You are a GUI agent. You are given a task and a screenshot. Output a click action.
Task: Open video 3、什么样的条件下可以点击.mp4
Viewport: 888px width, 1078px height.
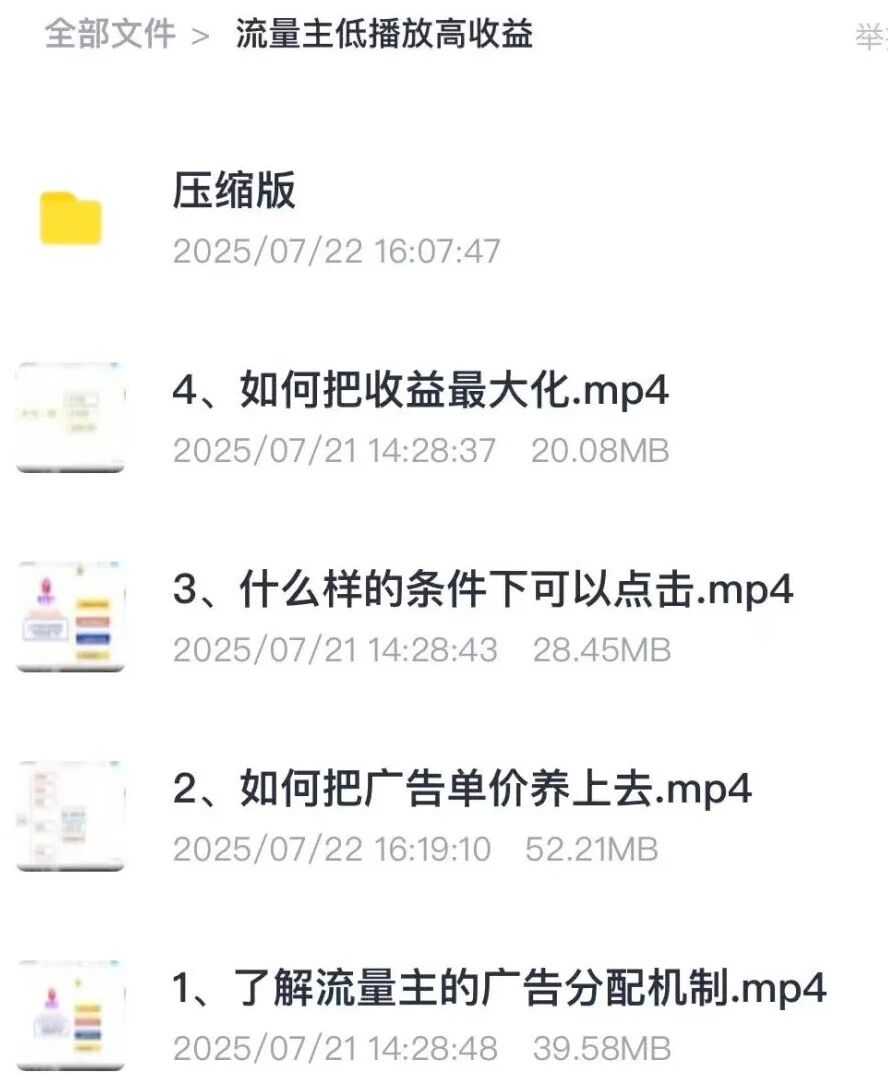[482, 591]
